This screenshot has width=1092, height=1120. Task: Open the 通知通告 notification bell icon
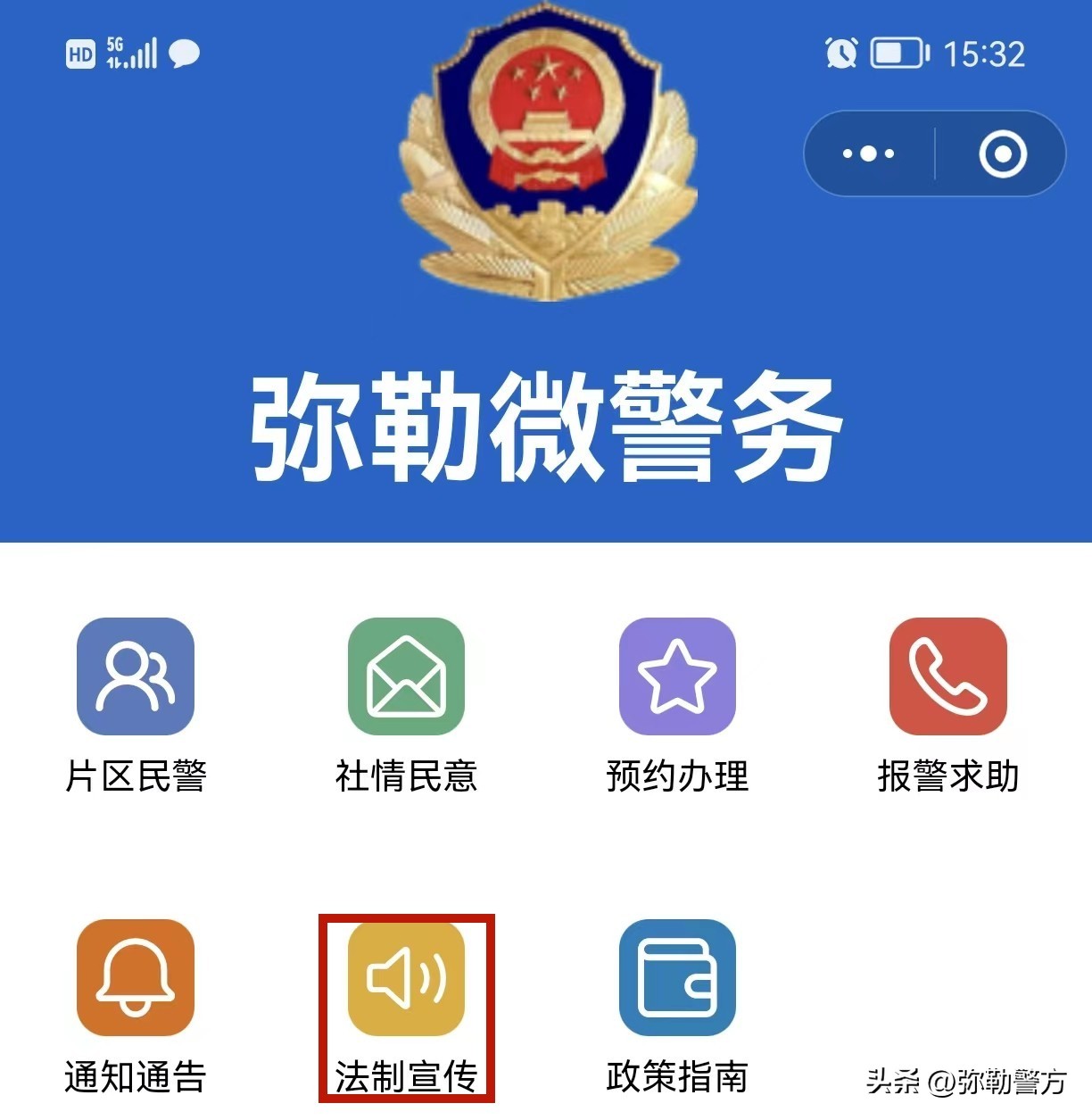136,979
